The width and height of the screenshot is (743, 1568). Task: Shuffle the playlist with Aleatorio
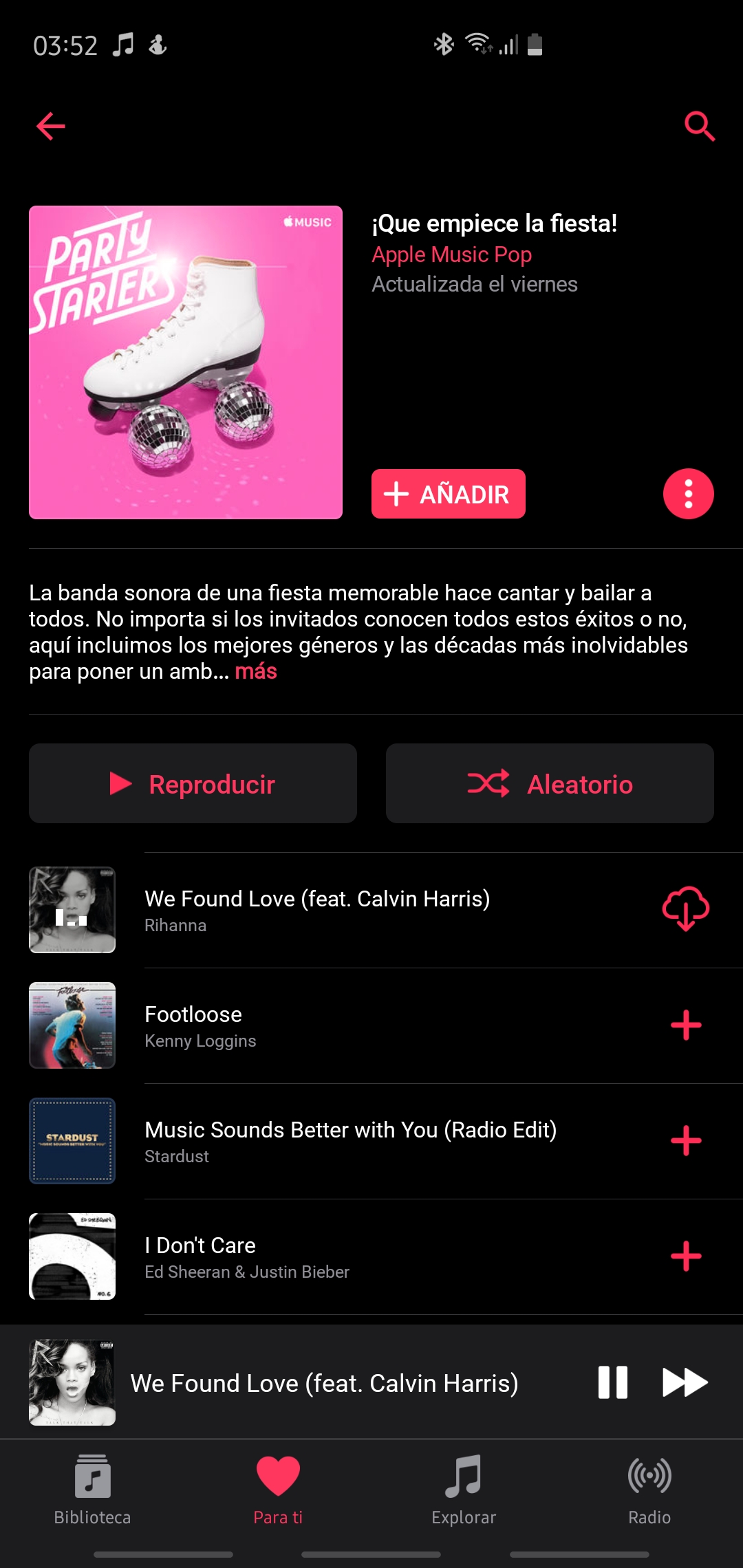click(x=550, y=784)
